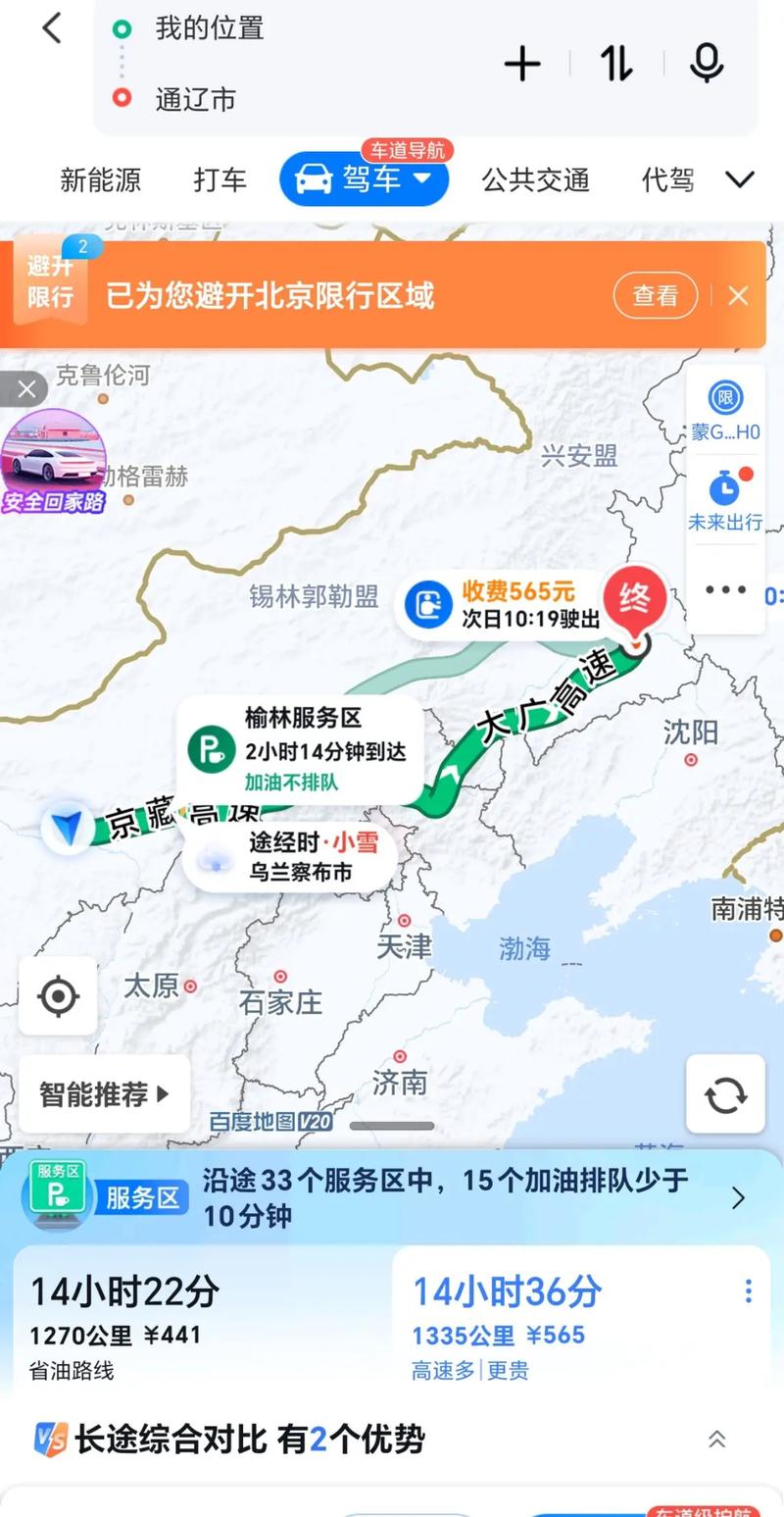Switch to the 公共交通 tab
This screenshot has width=784, height=1517.
coord(535,180)
